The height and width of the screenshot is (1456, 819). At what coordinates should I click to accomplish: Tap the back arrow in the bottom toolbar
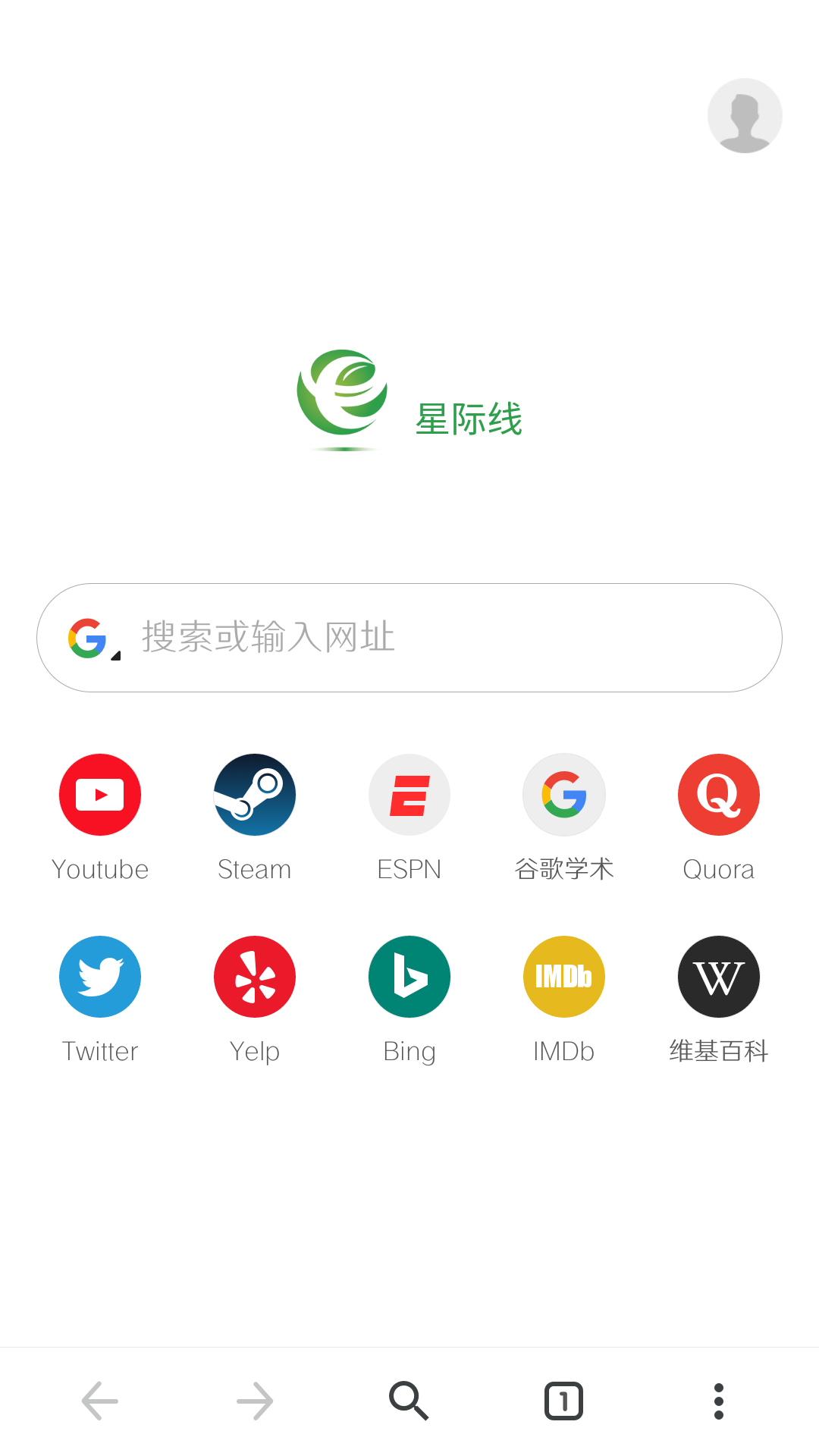(100, 1401)
